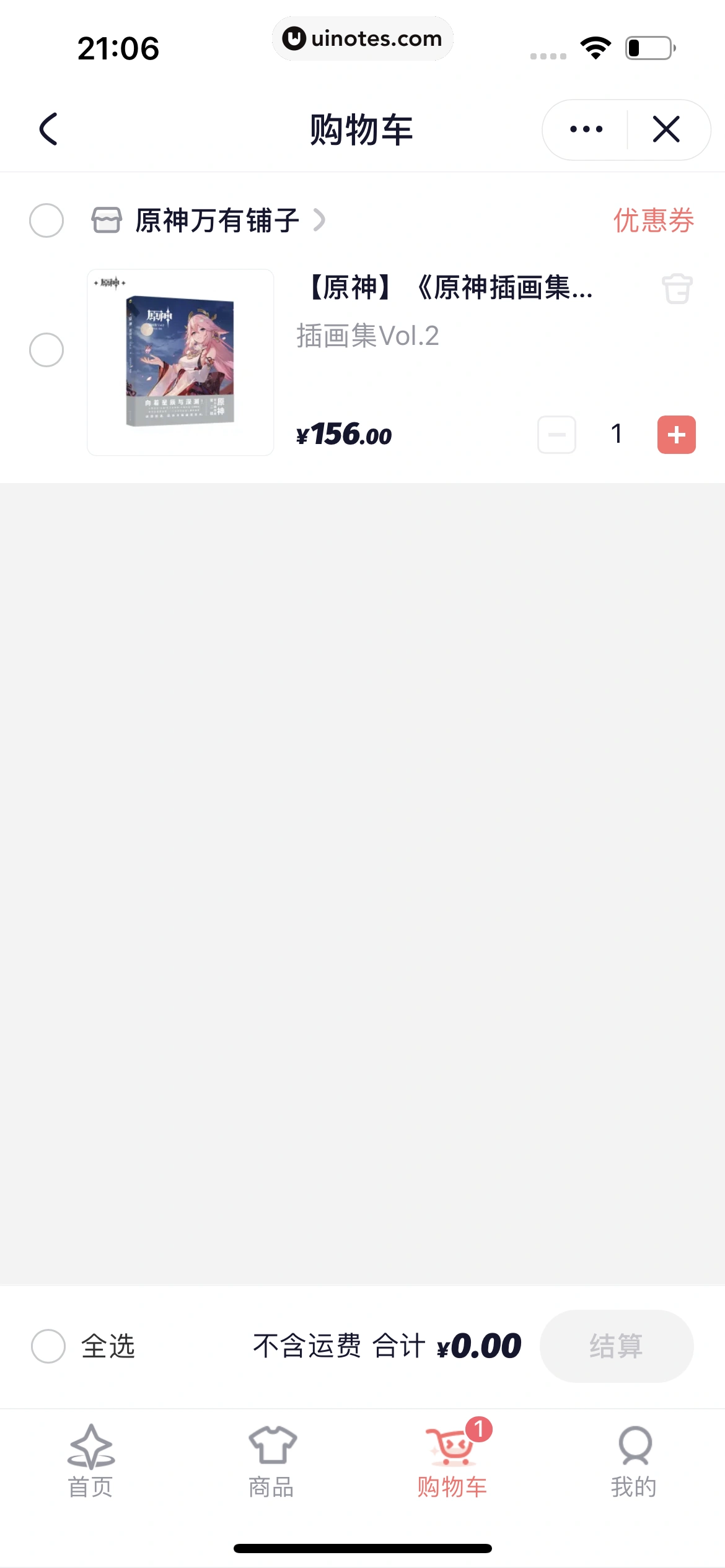
Task: Open 优惠券 coupons
Action: (653, 220)
